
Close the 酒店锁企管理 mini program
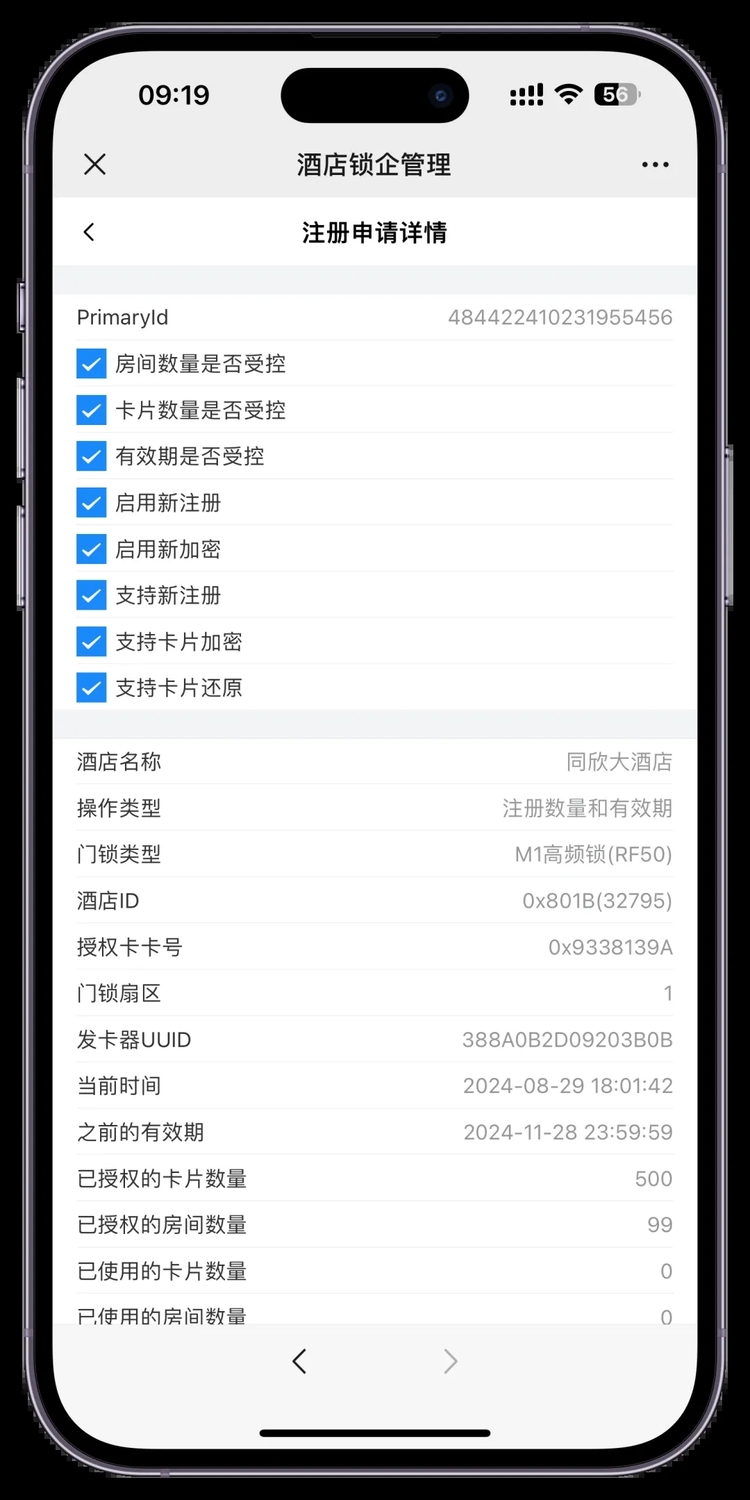[x=95, y=164]
